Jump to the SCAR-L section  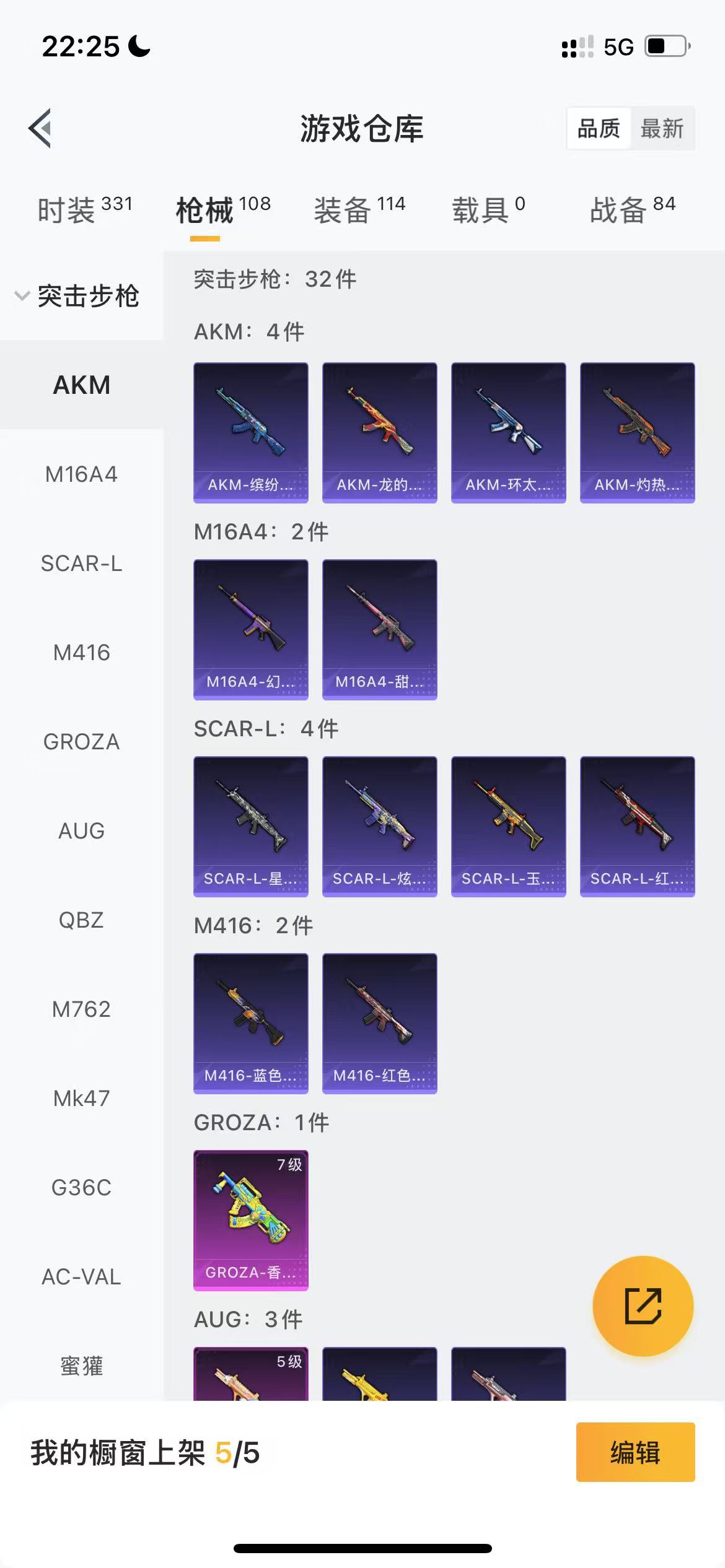(81, 564)
